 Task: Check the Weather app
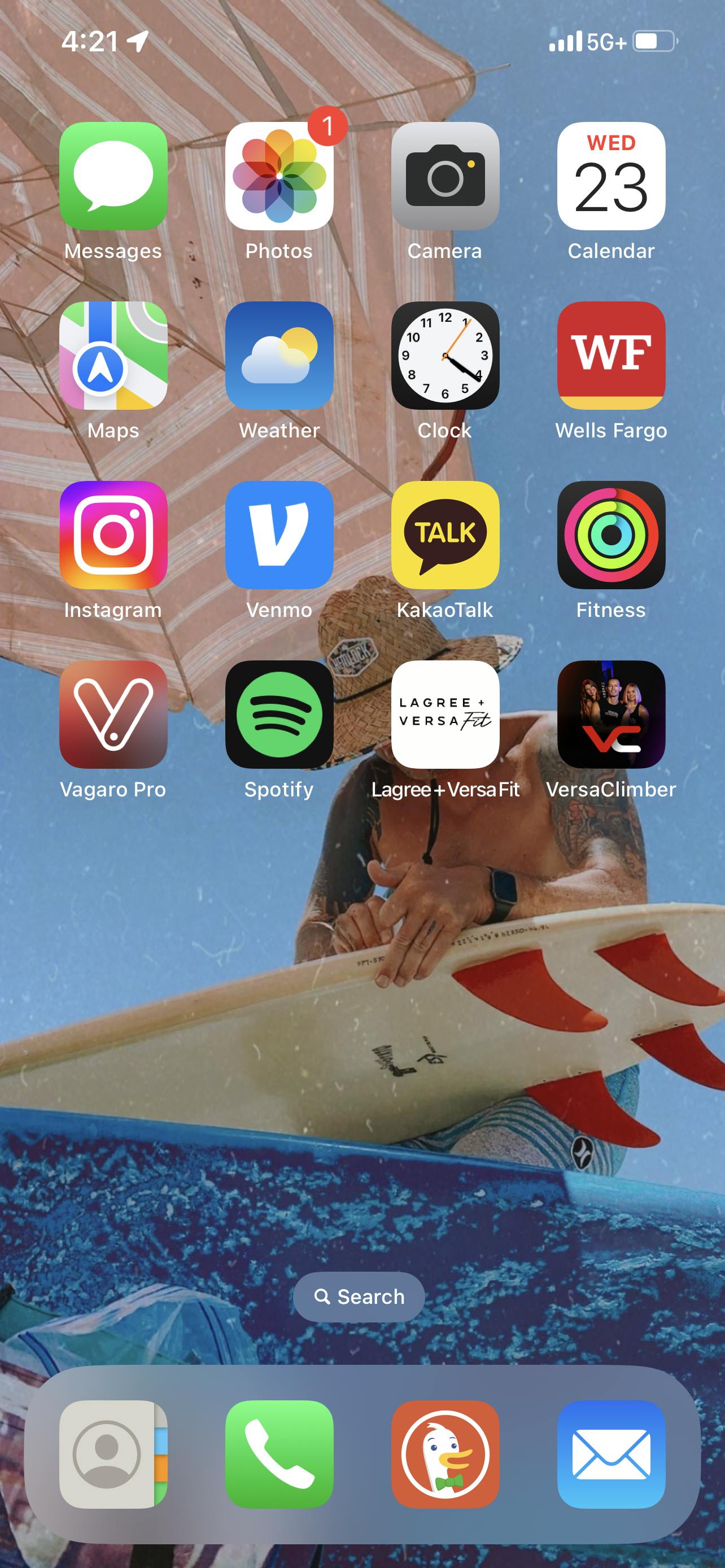[x=279, y=356]
